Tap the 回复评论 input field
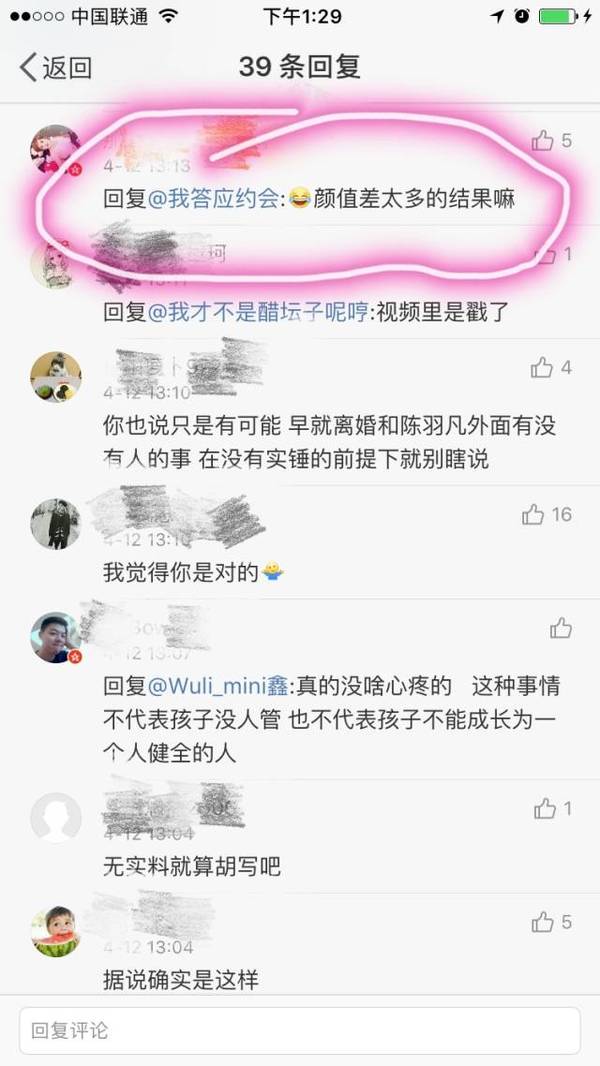Screen dimensions: 600x1066 coord(299,1030)
